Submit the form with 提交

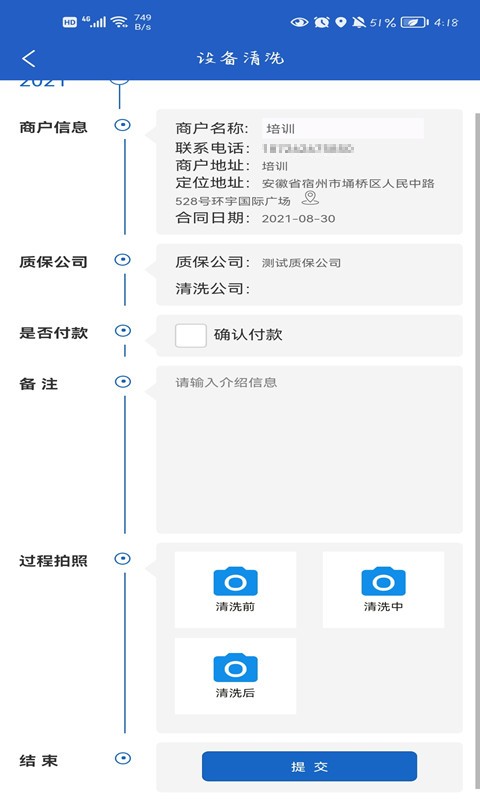(309, 766)
